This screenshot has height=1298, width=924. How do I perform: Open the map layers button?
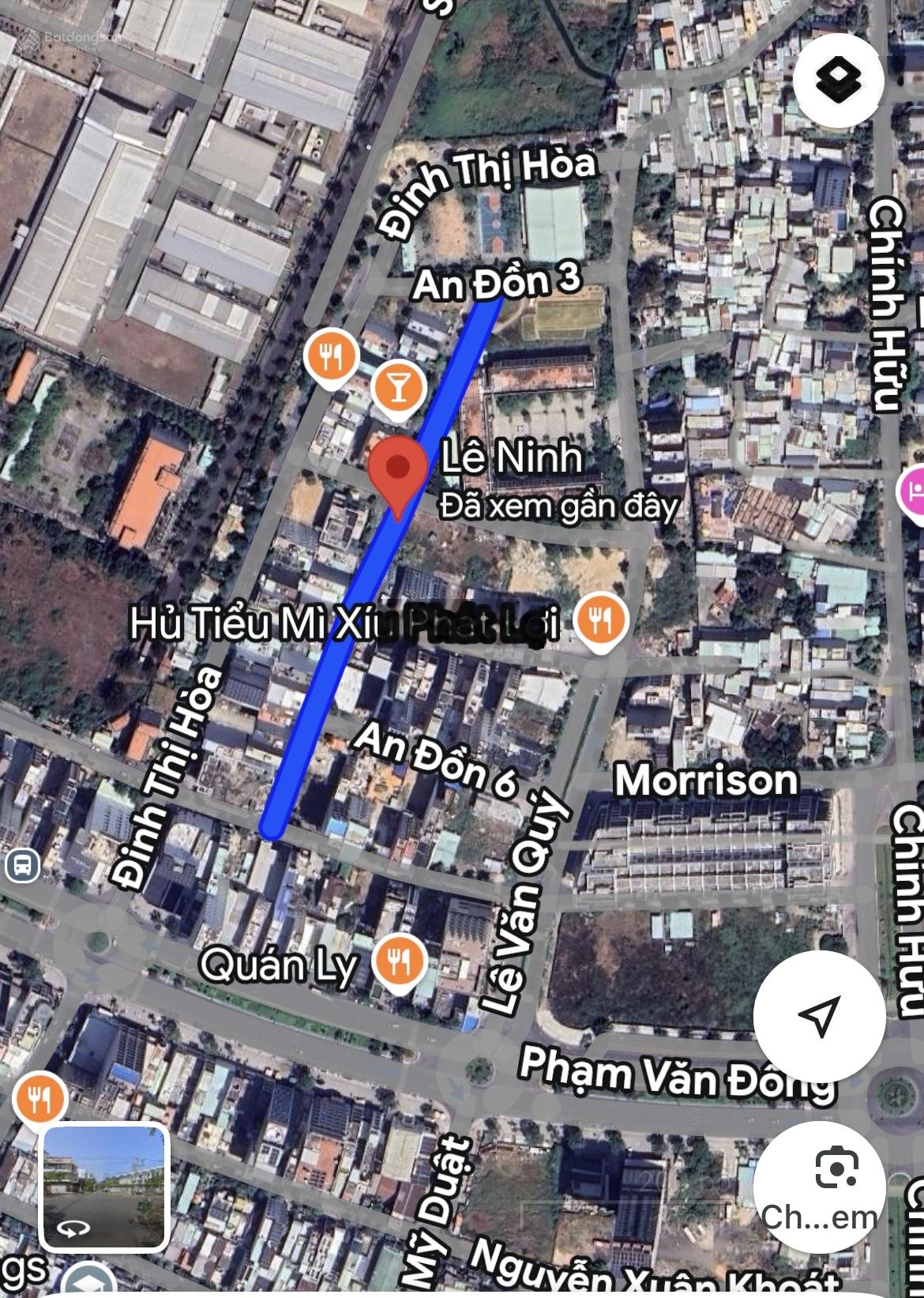pos(838,81)
